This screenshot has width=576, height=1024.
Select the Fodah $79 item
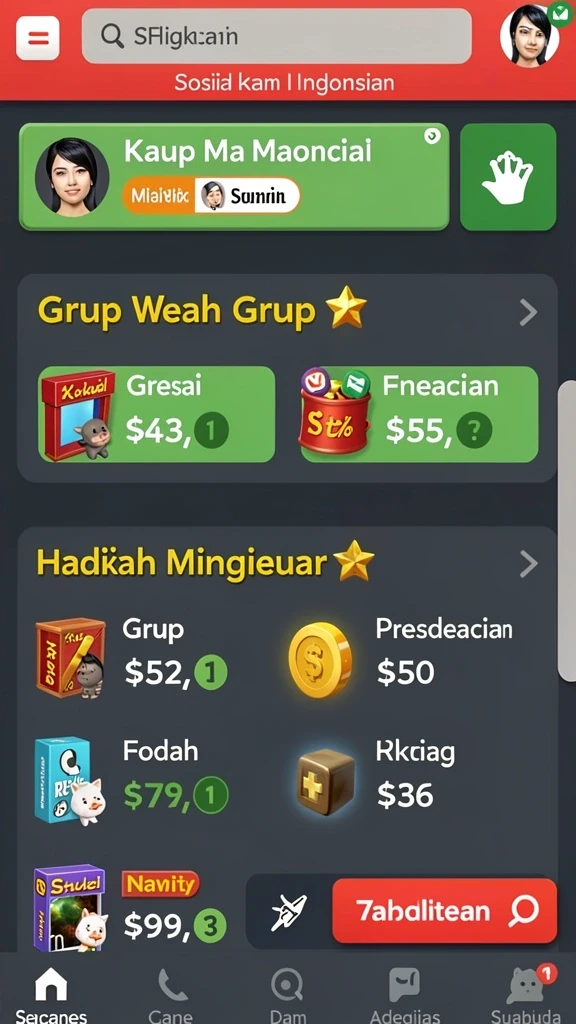(x=133, y=778)
